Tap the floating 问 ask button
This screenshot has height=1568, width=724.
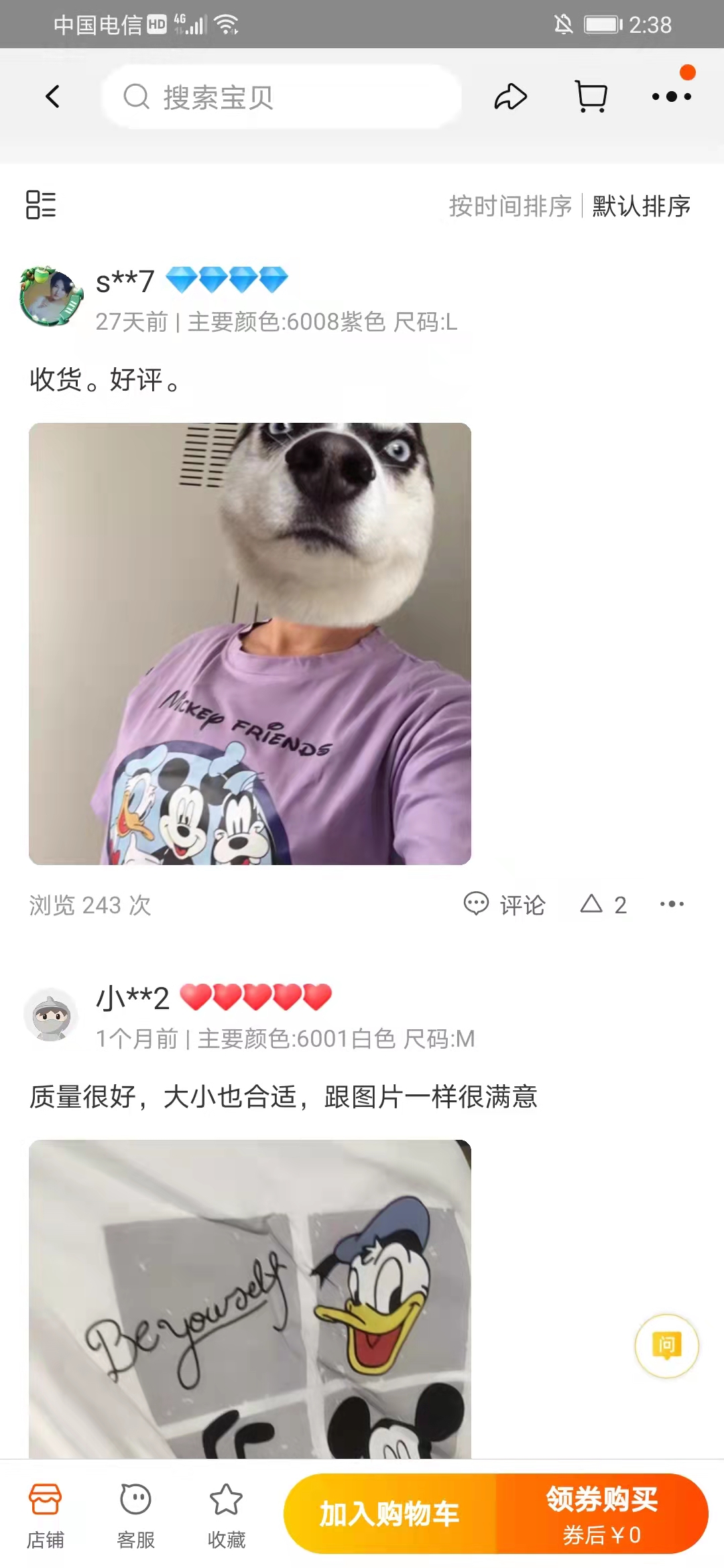point(666,1346)
